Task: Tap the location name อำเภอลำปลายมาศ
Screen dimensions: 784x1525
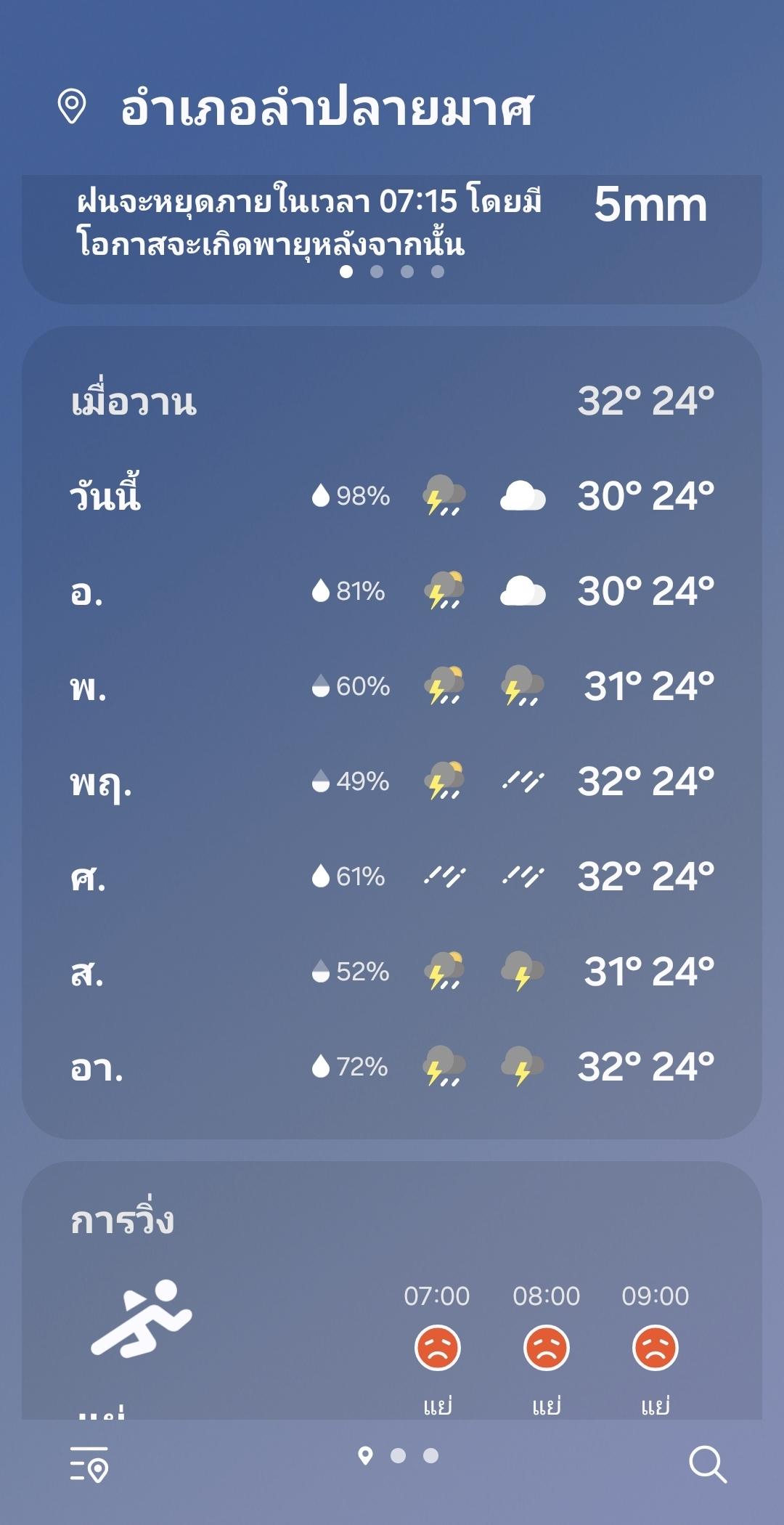Action: tap(327, 109)
